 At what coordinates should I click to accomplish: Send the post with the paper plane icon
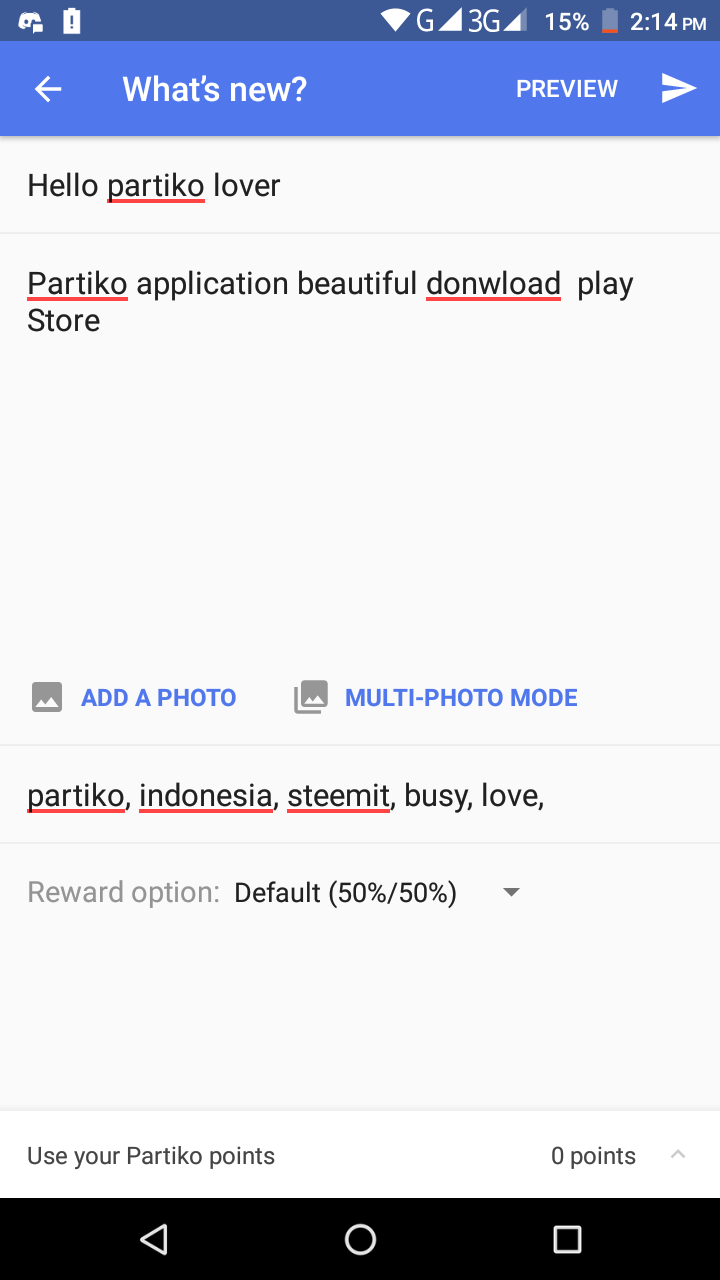[678, 89]
